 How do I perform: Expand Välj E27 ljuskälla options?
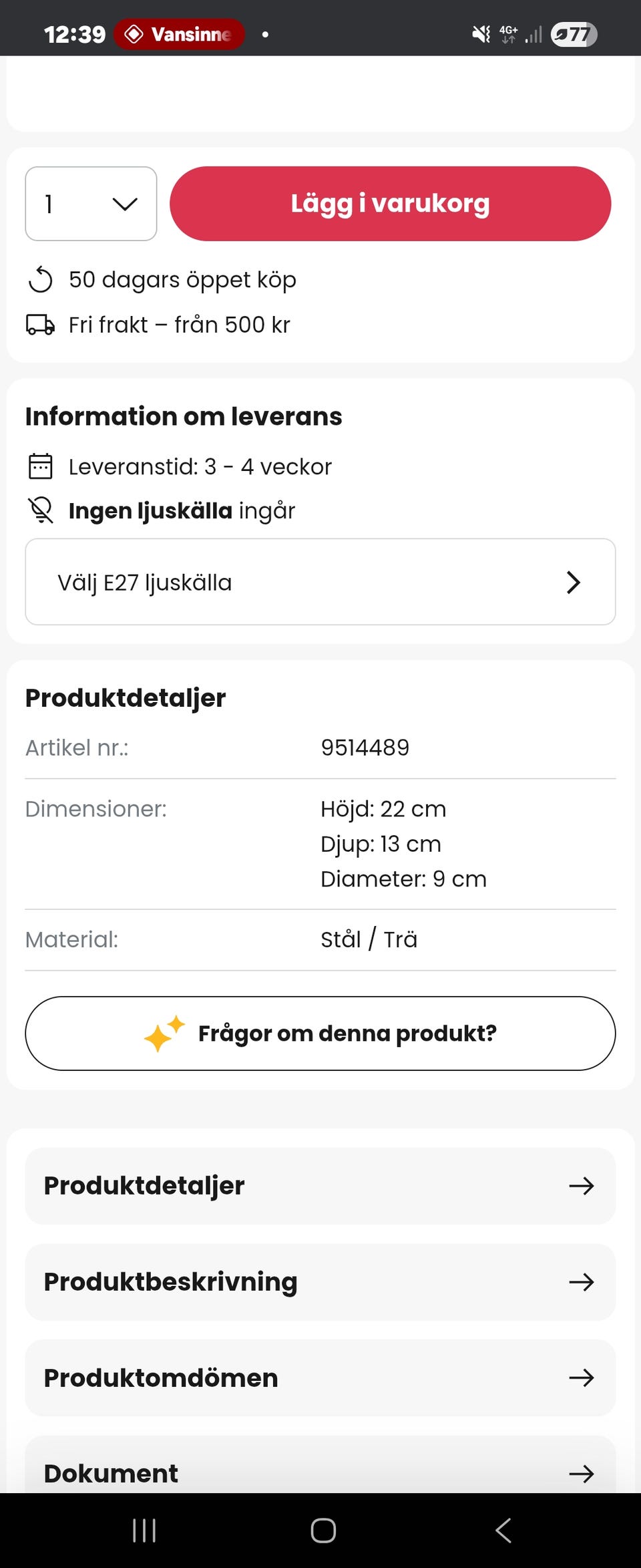point(320,582)
